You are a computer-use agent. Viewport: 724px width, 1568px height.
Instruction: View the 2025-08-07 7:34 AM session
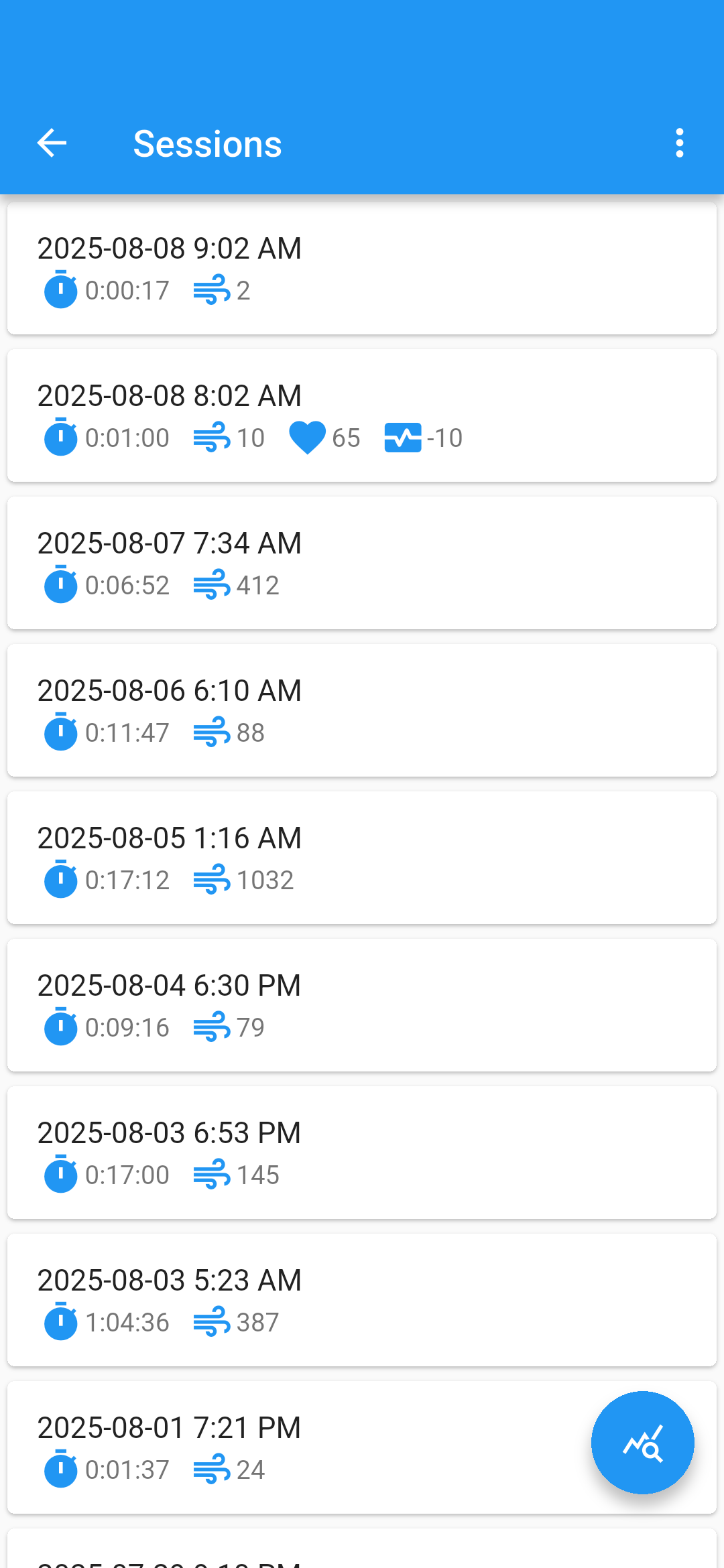click(x=362, y=563)
